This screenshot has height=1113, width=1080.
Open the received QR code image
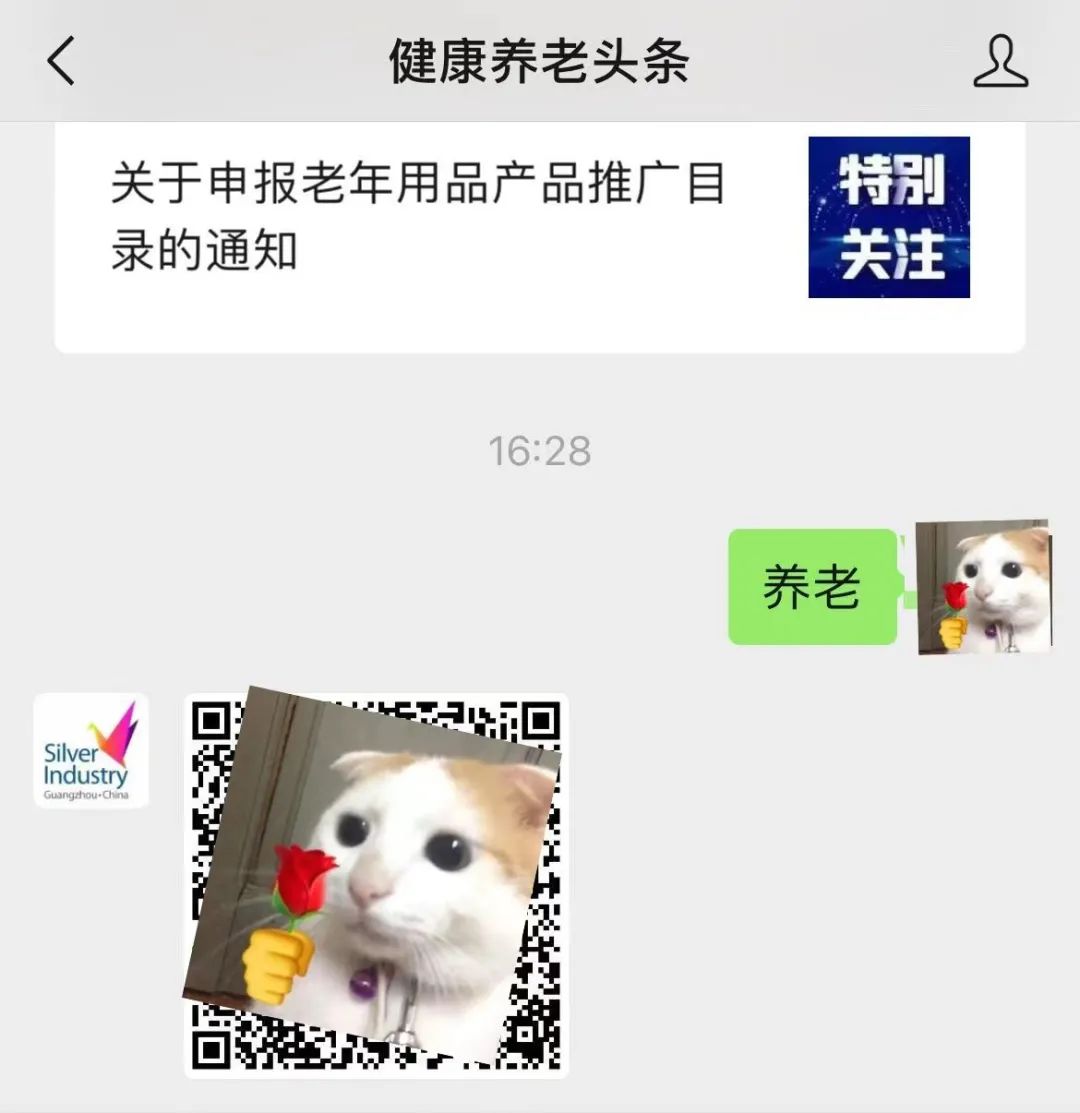[376, 885]
